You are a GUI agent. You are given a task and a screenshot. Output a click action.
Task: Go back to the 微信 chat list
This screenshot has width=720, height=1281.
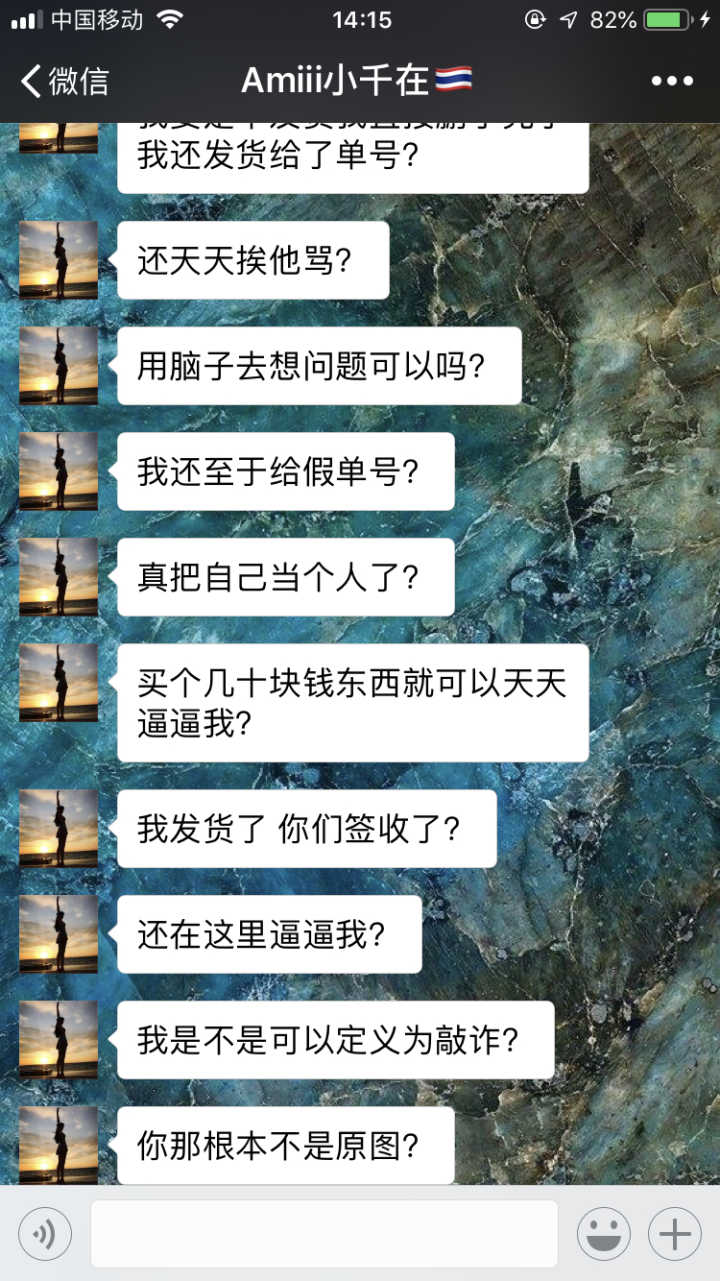[x=64, y=81]
